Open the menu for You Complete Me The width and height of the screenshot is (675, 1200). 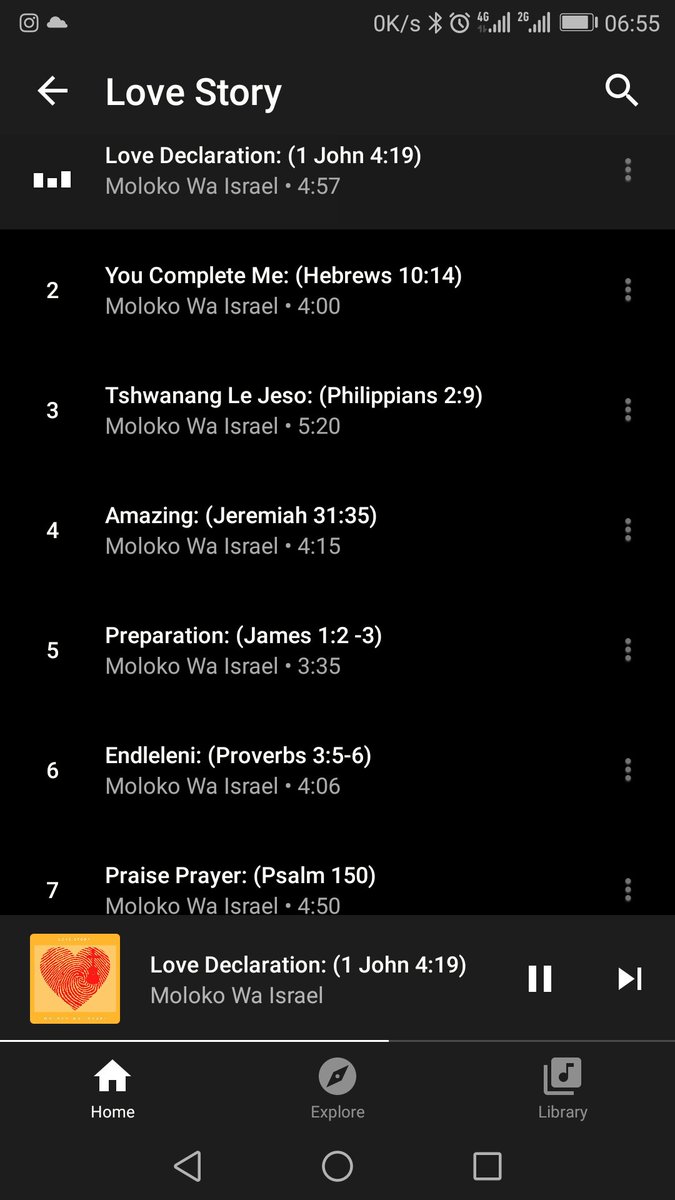pyautogui.click(x=628, y=290)
